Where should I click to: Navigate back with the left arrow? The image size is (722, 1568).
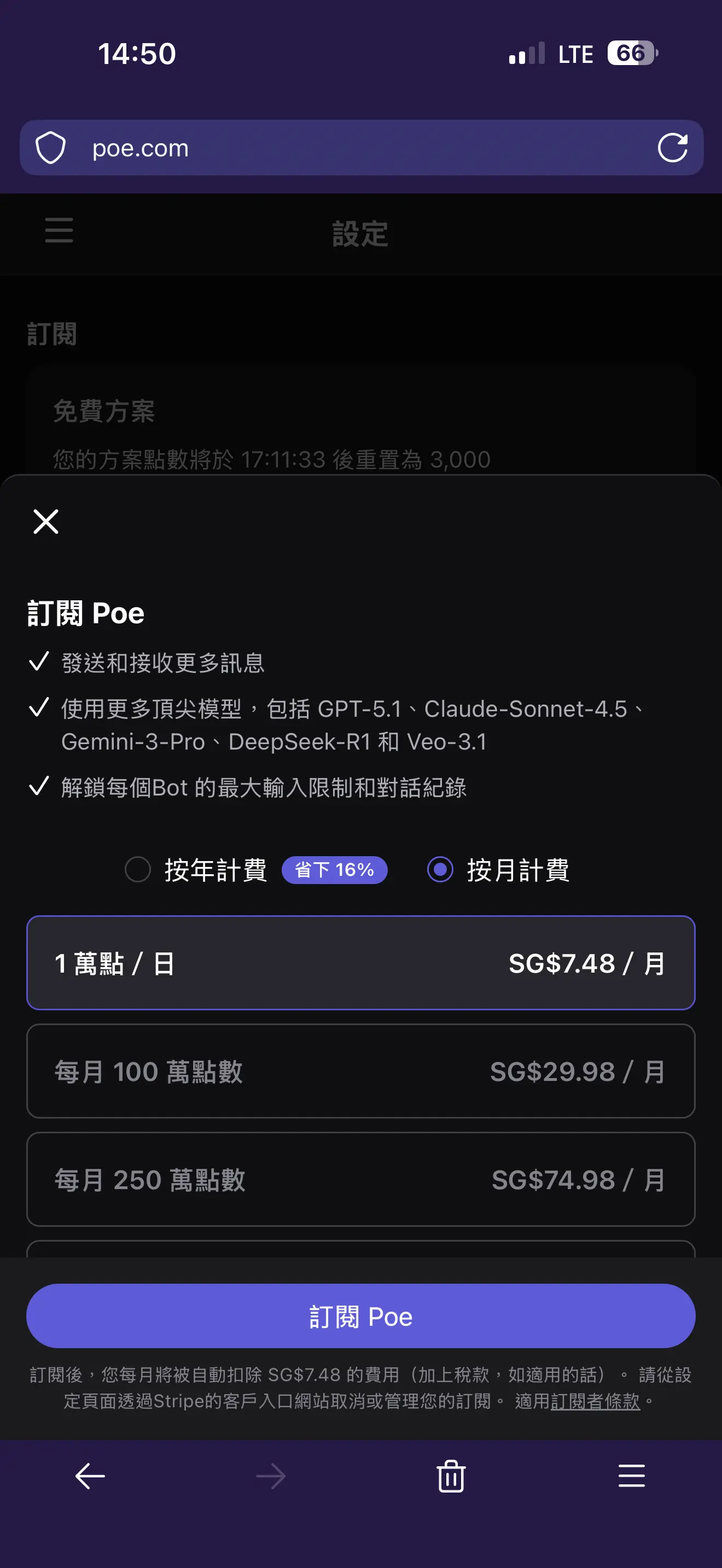click(x=90, y=1476)
